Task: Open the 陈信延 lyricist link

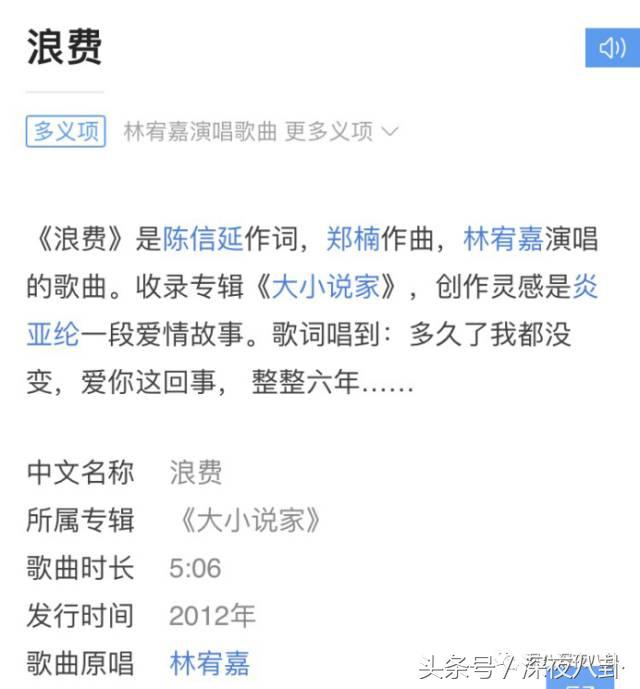Action: (203, 239)
